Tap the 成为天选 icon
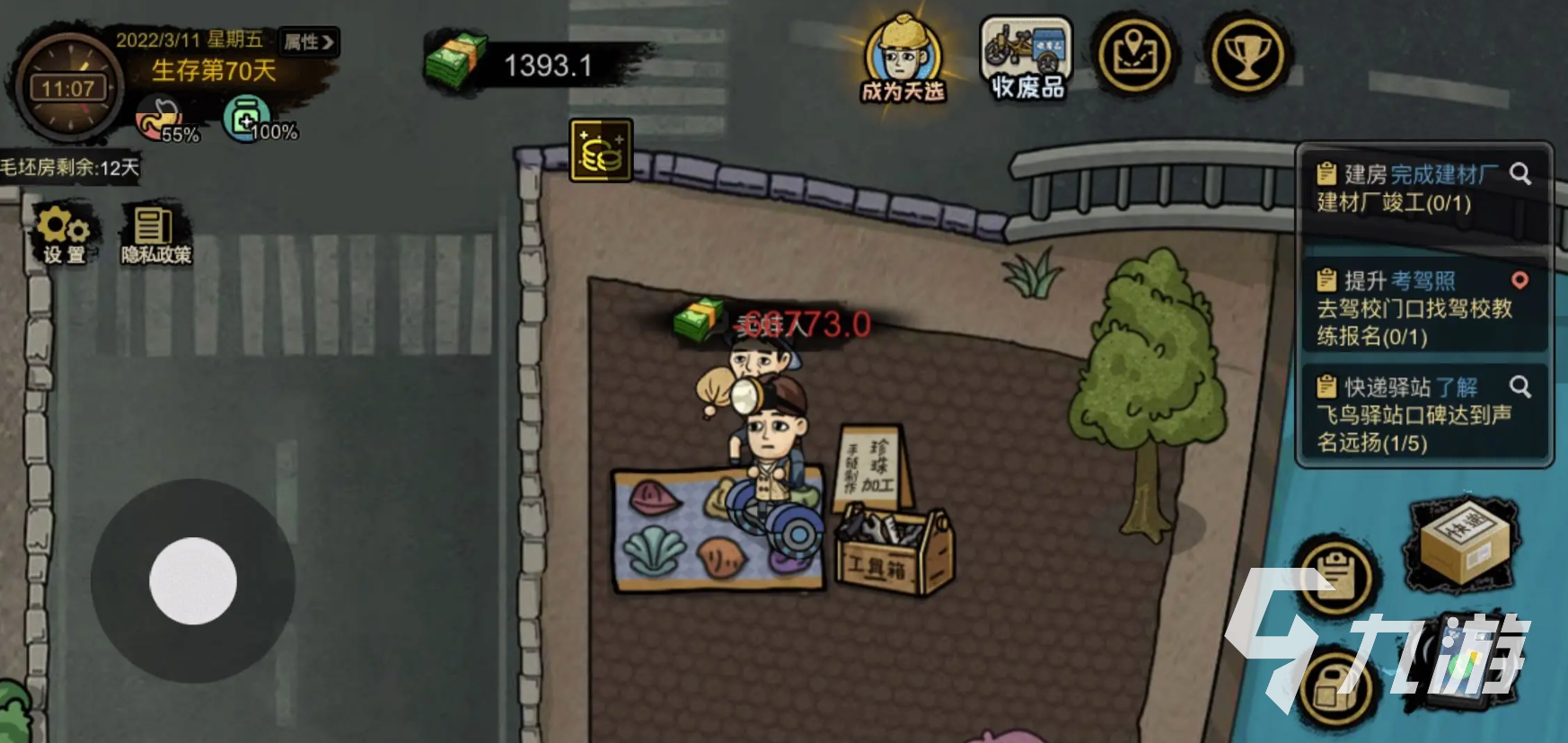Viewport: 1568px width, 743px height. point(903,58)
